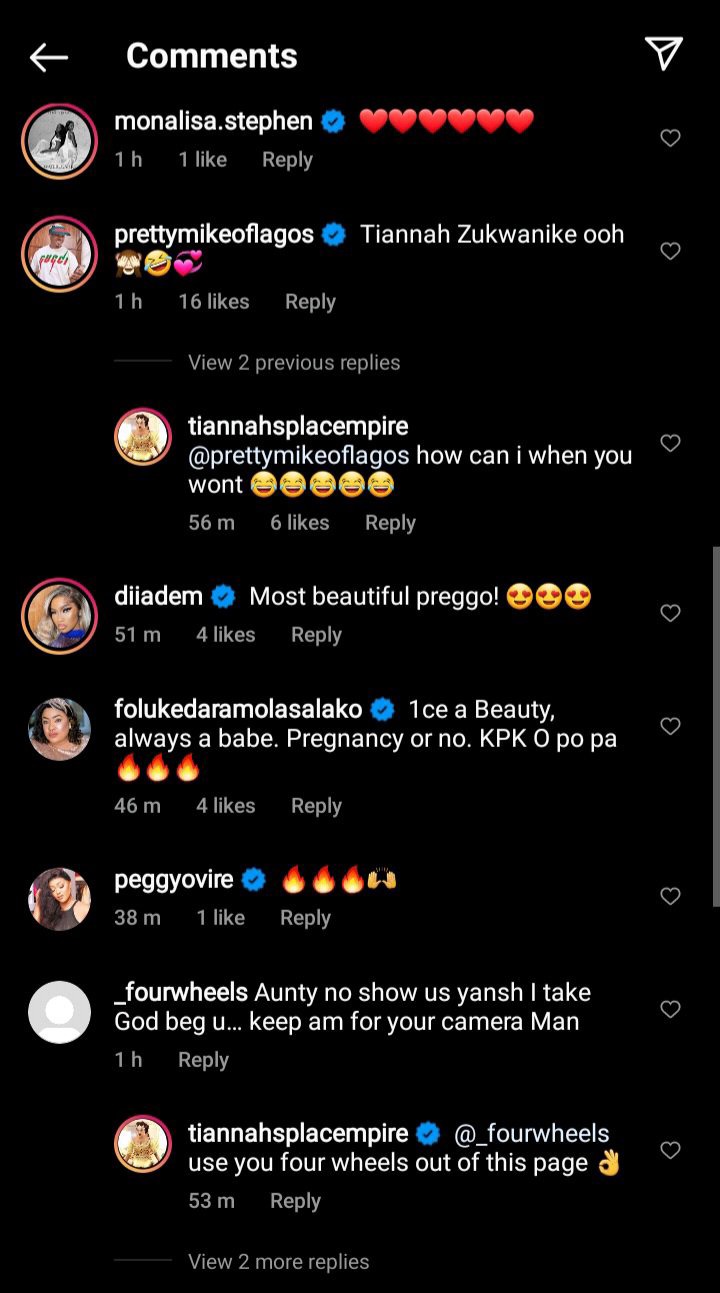View 16 likes on prettymikeoflagos's comment
The height and width of the screenshot is (1293, 720).
[214, 302]
